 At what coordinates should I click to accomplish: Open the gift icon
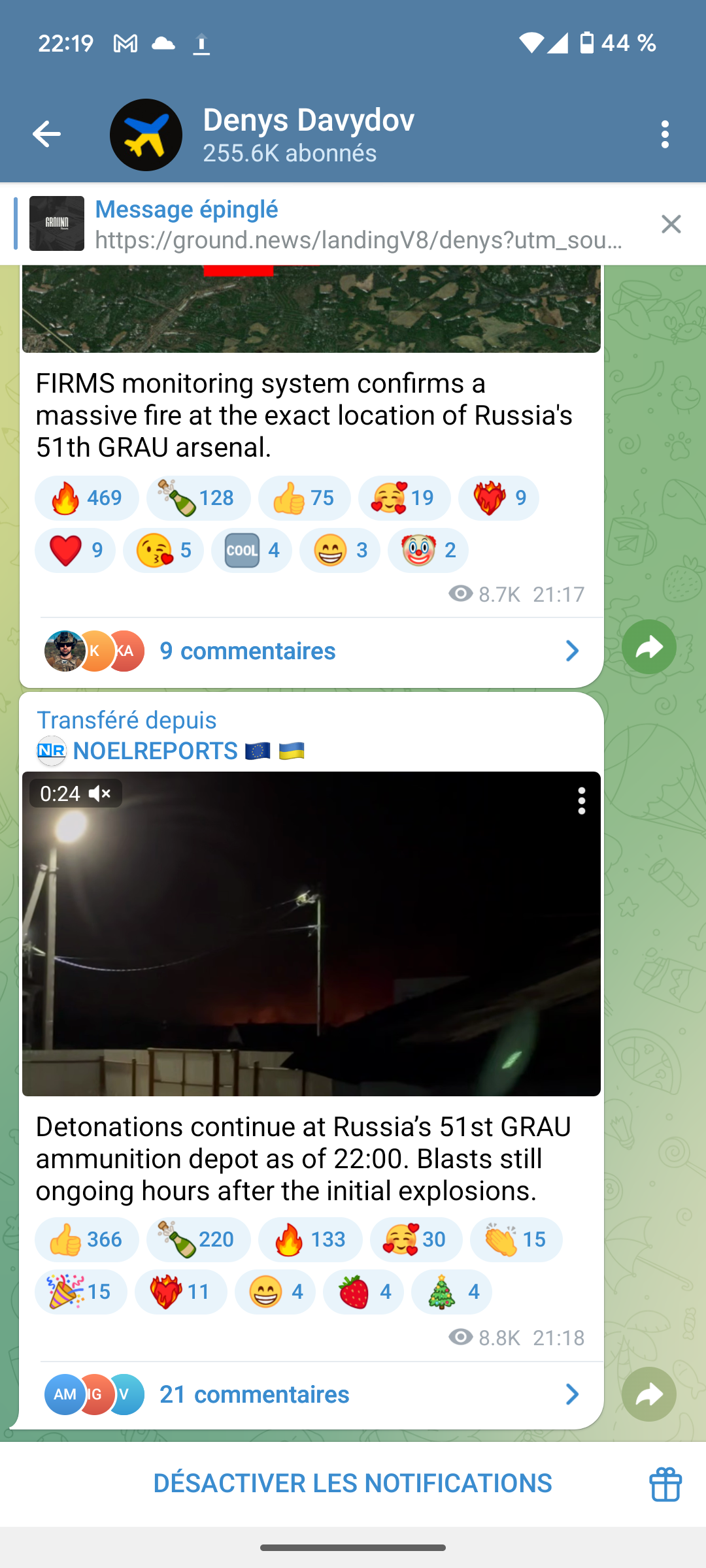coord(665,1484)
